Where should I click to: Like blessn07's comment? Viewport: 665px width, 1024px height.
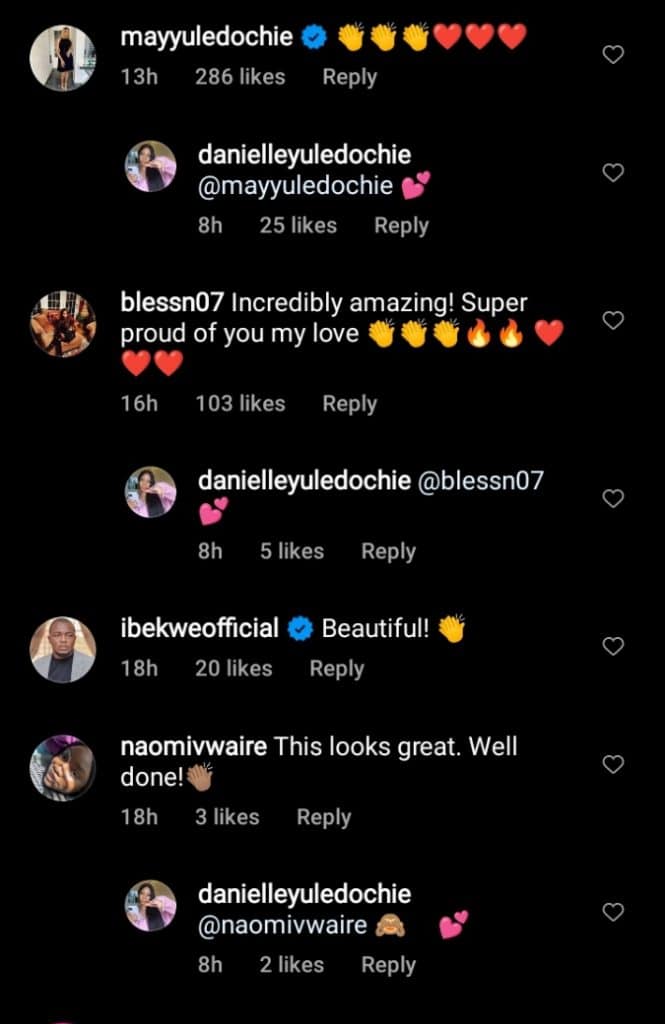[613, 320]
